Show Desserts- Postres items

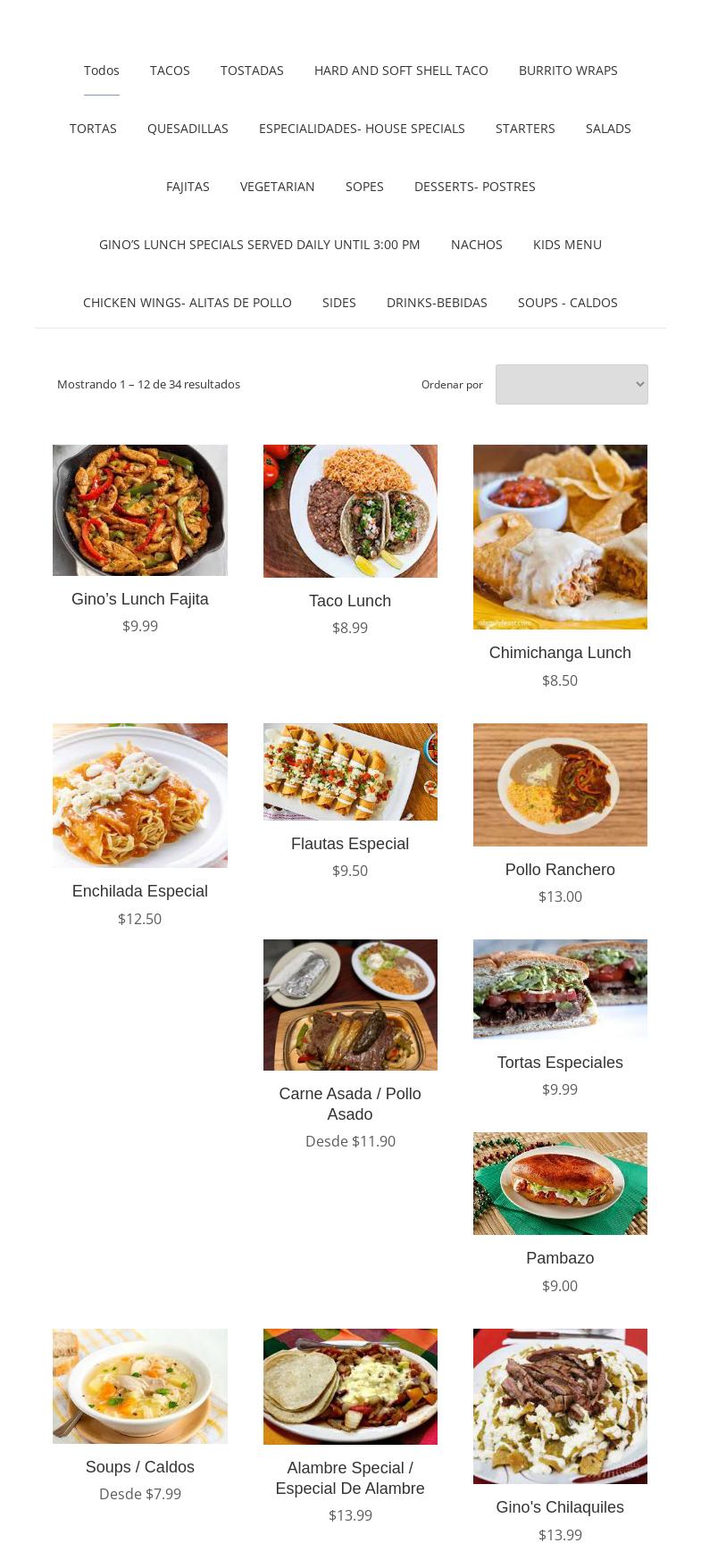click(x=474, y=187)
